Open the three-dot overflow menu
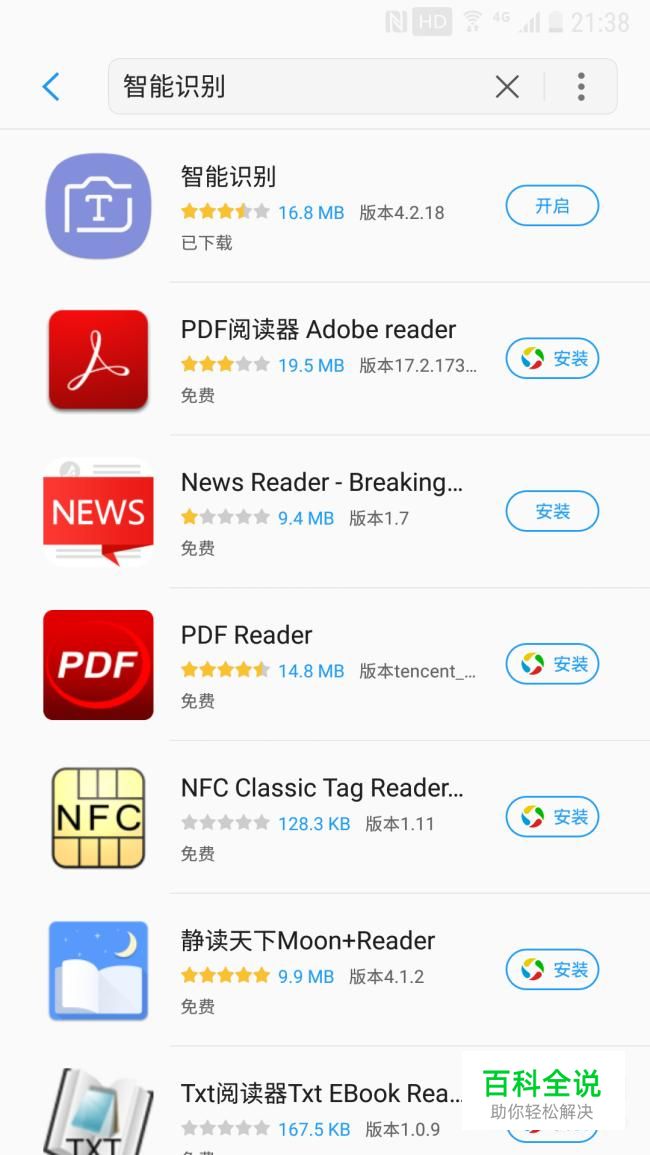 (x=580, y=87)
